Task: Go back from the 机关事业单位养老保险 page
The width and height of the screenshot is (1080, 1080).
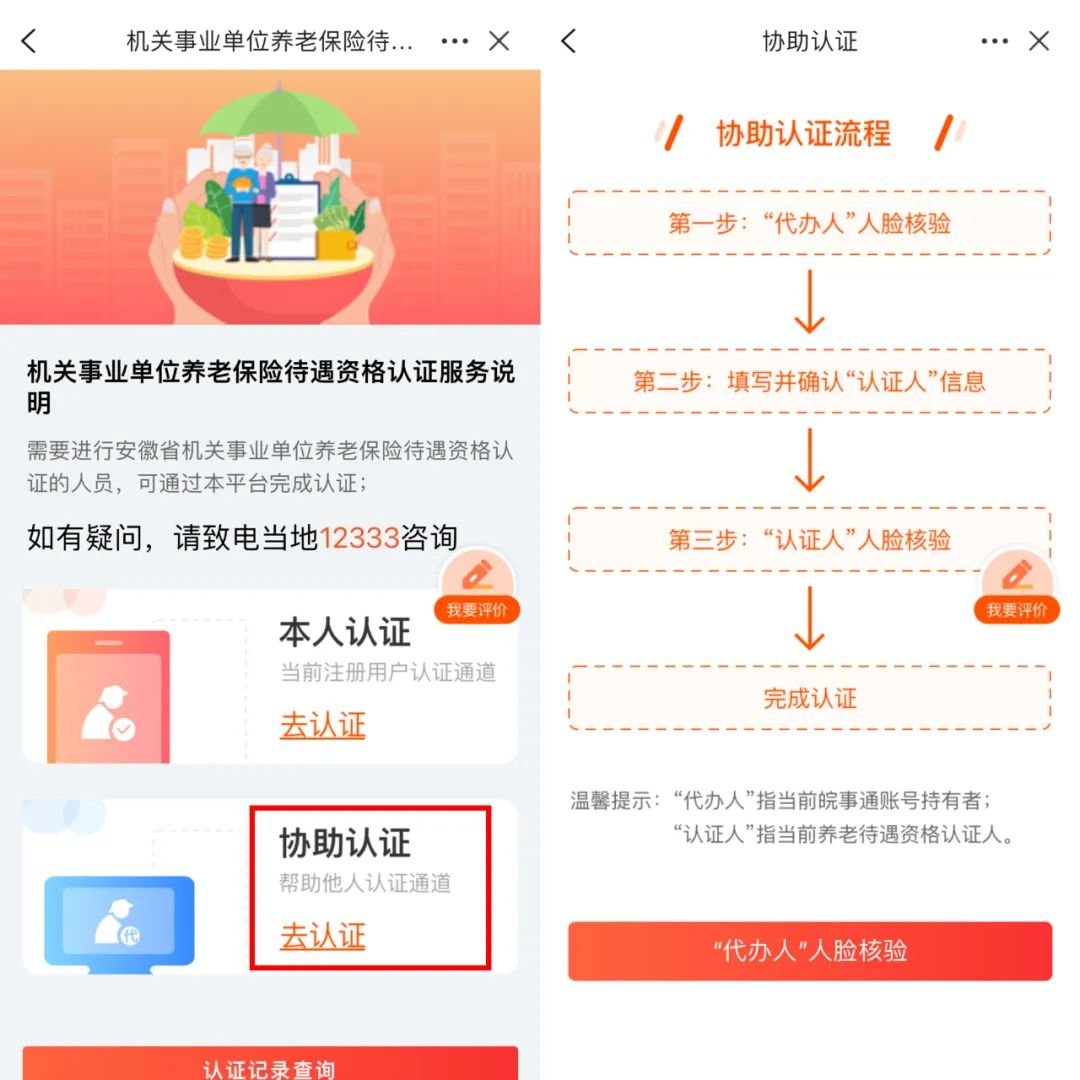Action: coord(29,41)
